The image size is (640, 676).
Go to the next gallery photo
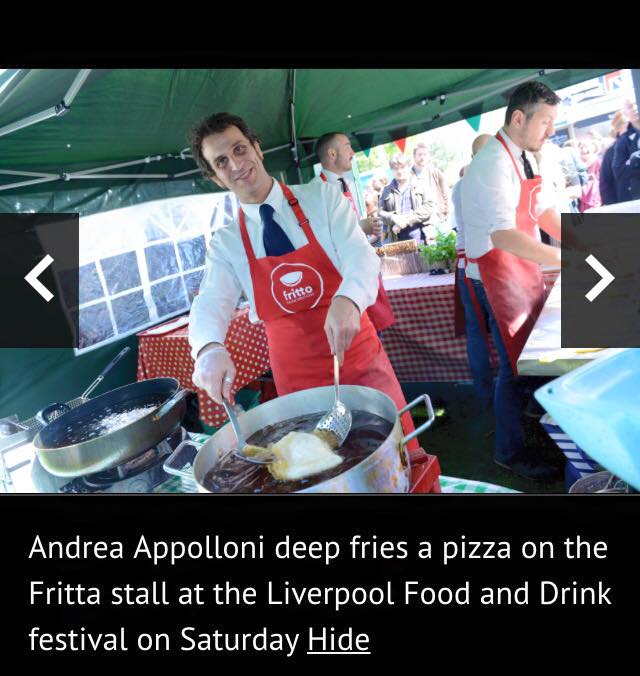(x=600, y=279)
